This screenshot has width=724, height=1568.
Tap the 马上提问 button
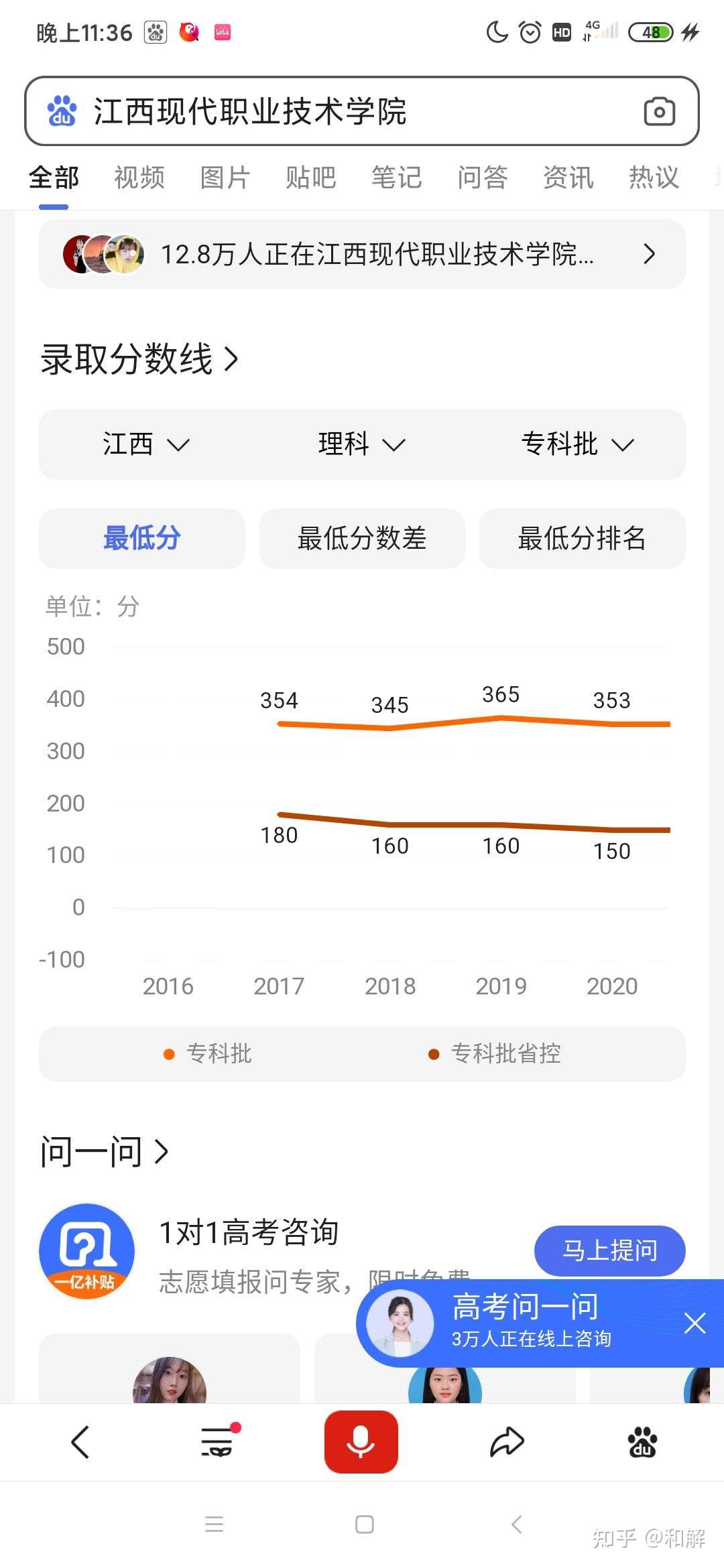609,1250
